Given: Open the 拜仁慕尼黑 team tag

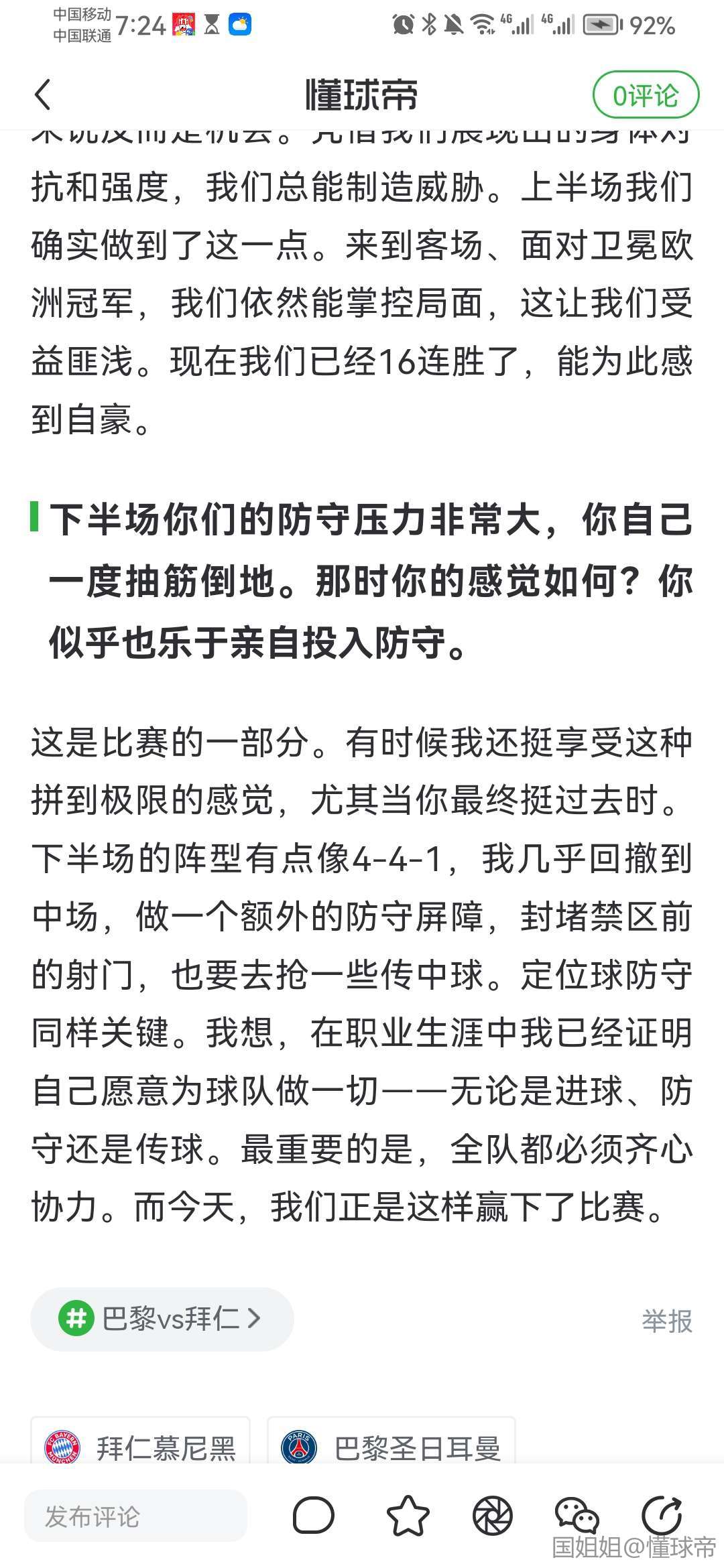Looking at the screenshot, I should pos(141,1447).
